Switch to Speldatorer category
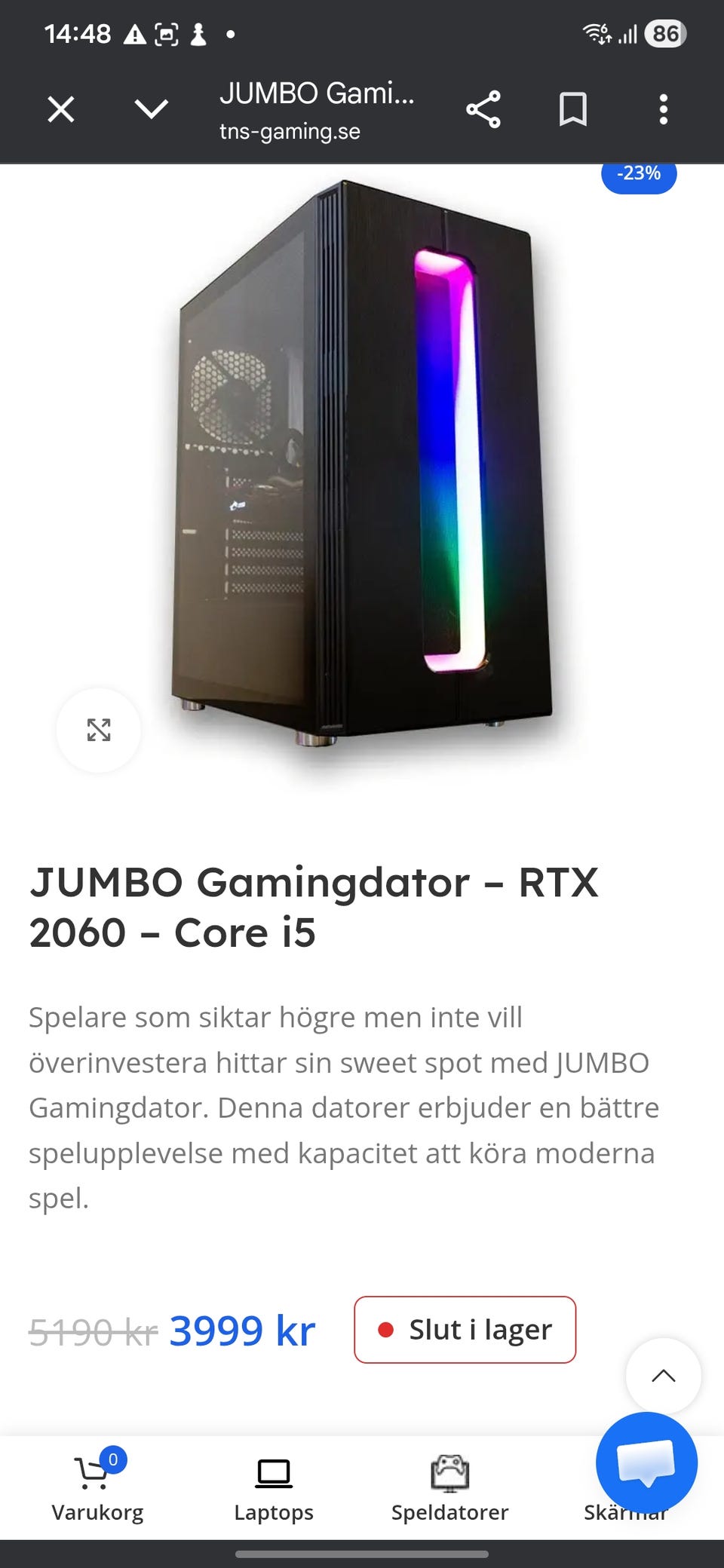This screenshot has height=1568, width=724. [x=449, y=1487]
